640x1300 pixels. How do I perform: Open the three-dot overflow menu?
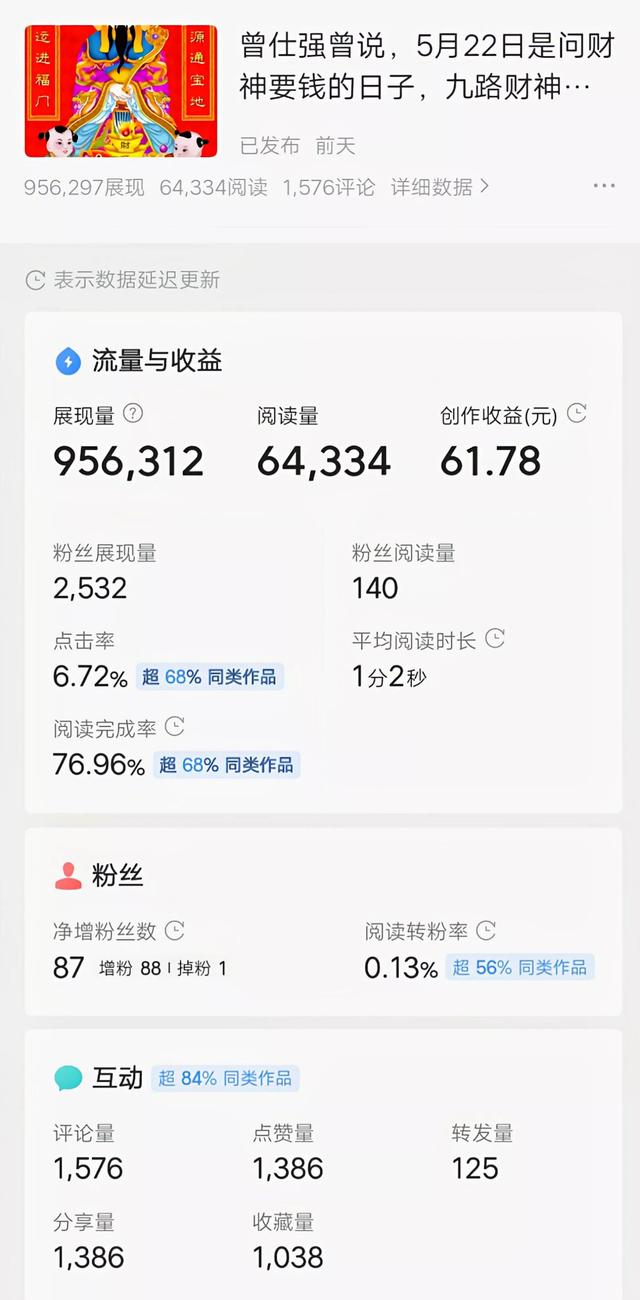click(604, 186)
